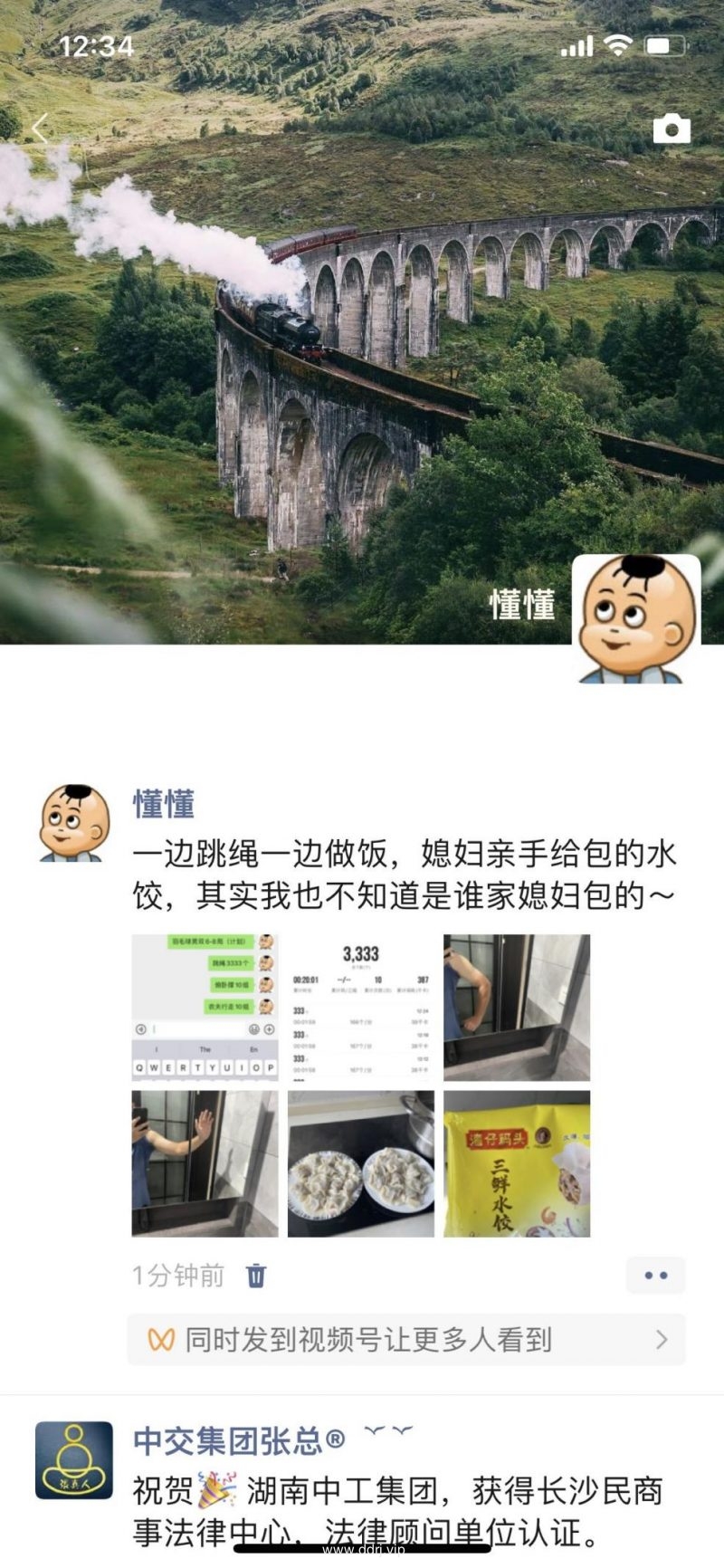The width and height of the screenshot is (724, 1568).
Task: Open the 3,333 jump rope stats photo
Action: 360,1008
